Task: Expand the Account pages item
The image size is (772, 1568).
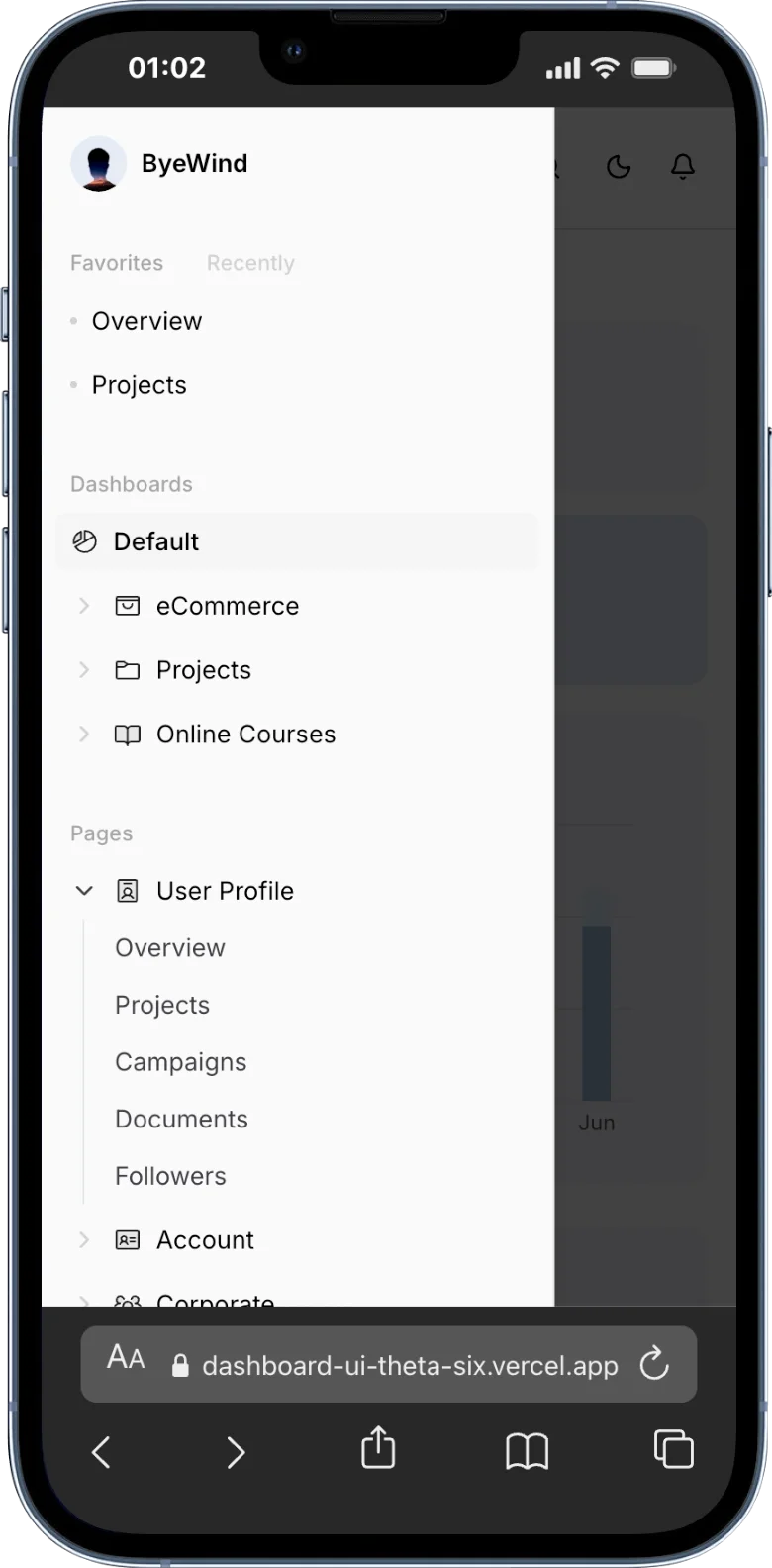Action: point(205,1240)
